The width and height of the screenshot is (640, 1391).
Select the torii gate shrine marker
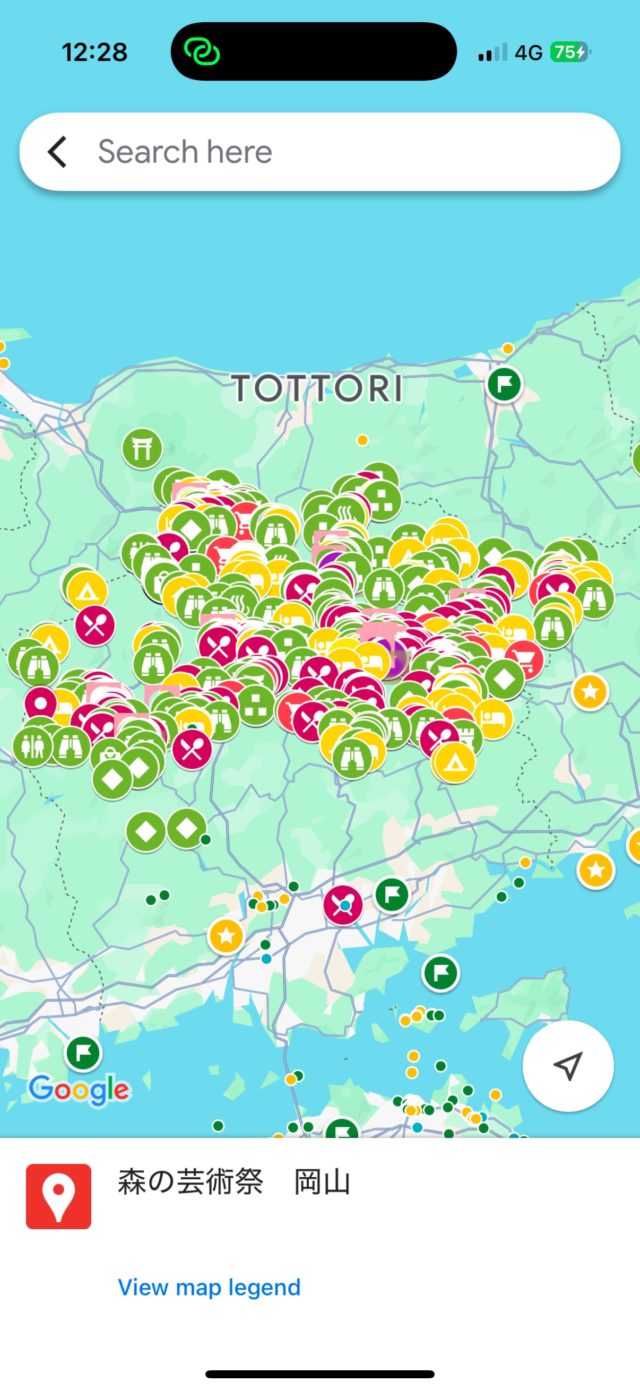click(143, 448)
